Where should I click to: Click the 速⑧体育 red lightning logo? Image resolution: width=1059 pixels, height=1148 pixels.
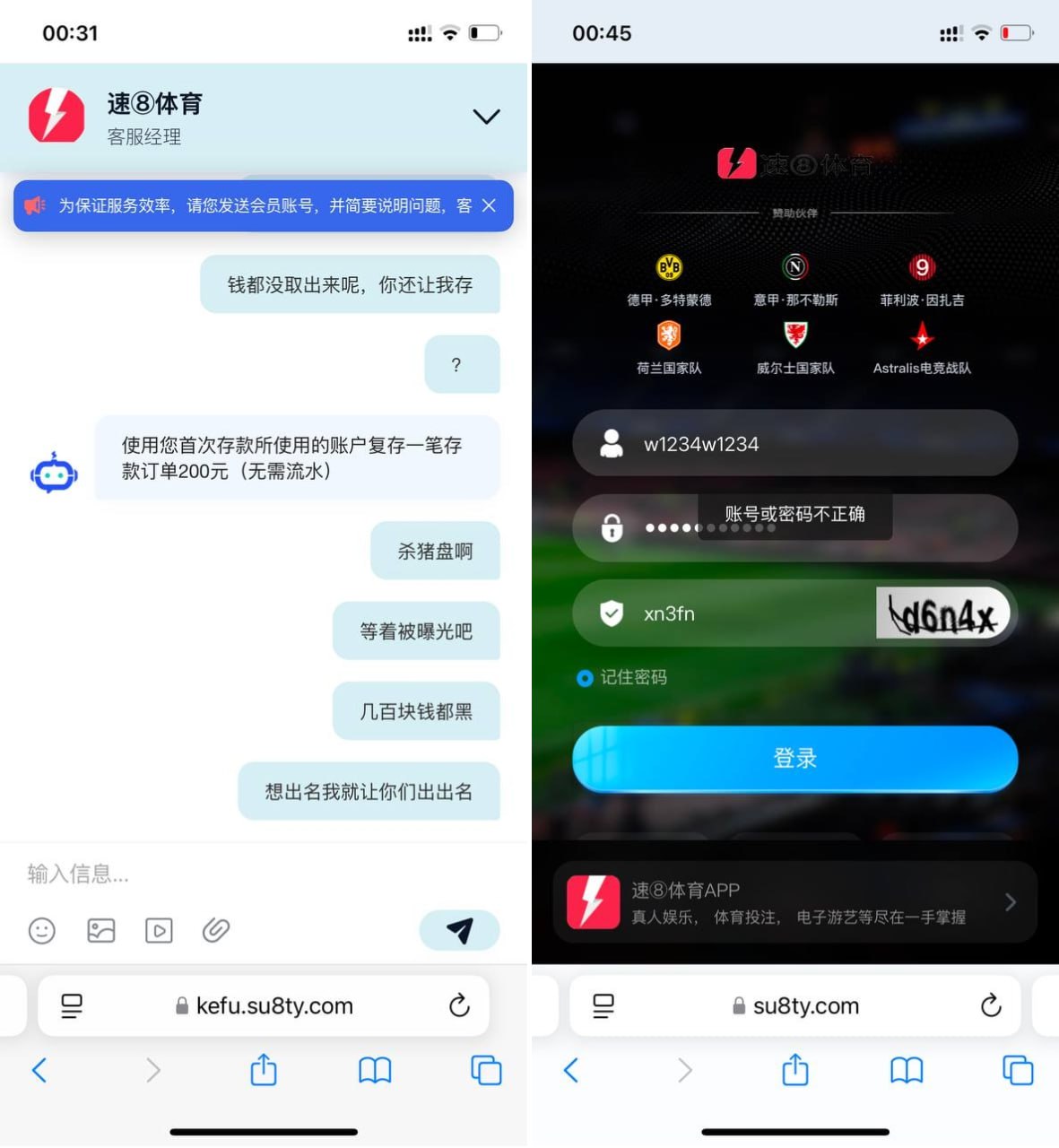tap(56, 116)
